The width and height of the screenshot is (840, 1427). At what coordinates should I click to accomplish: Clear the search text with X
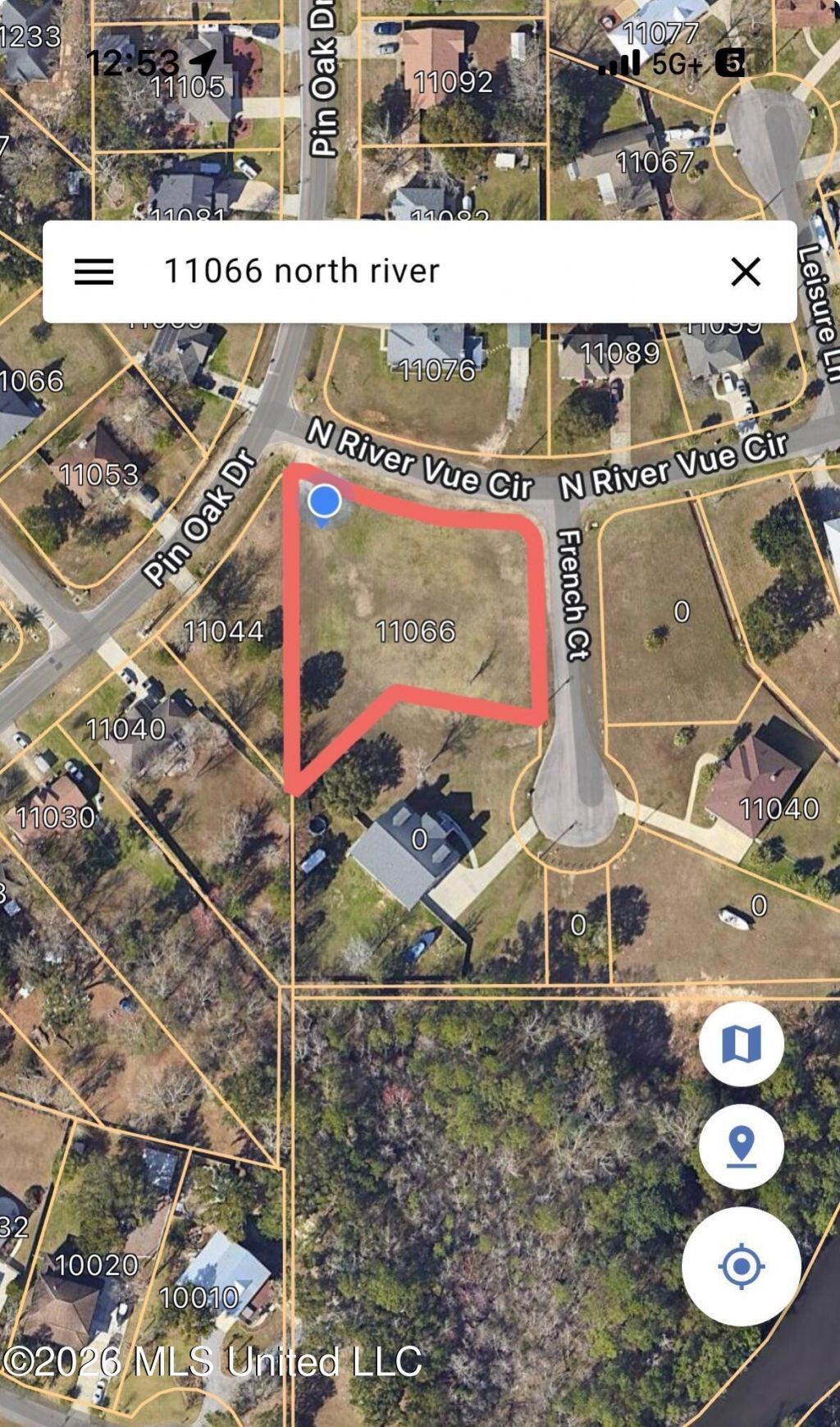(x=745, y=272)
